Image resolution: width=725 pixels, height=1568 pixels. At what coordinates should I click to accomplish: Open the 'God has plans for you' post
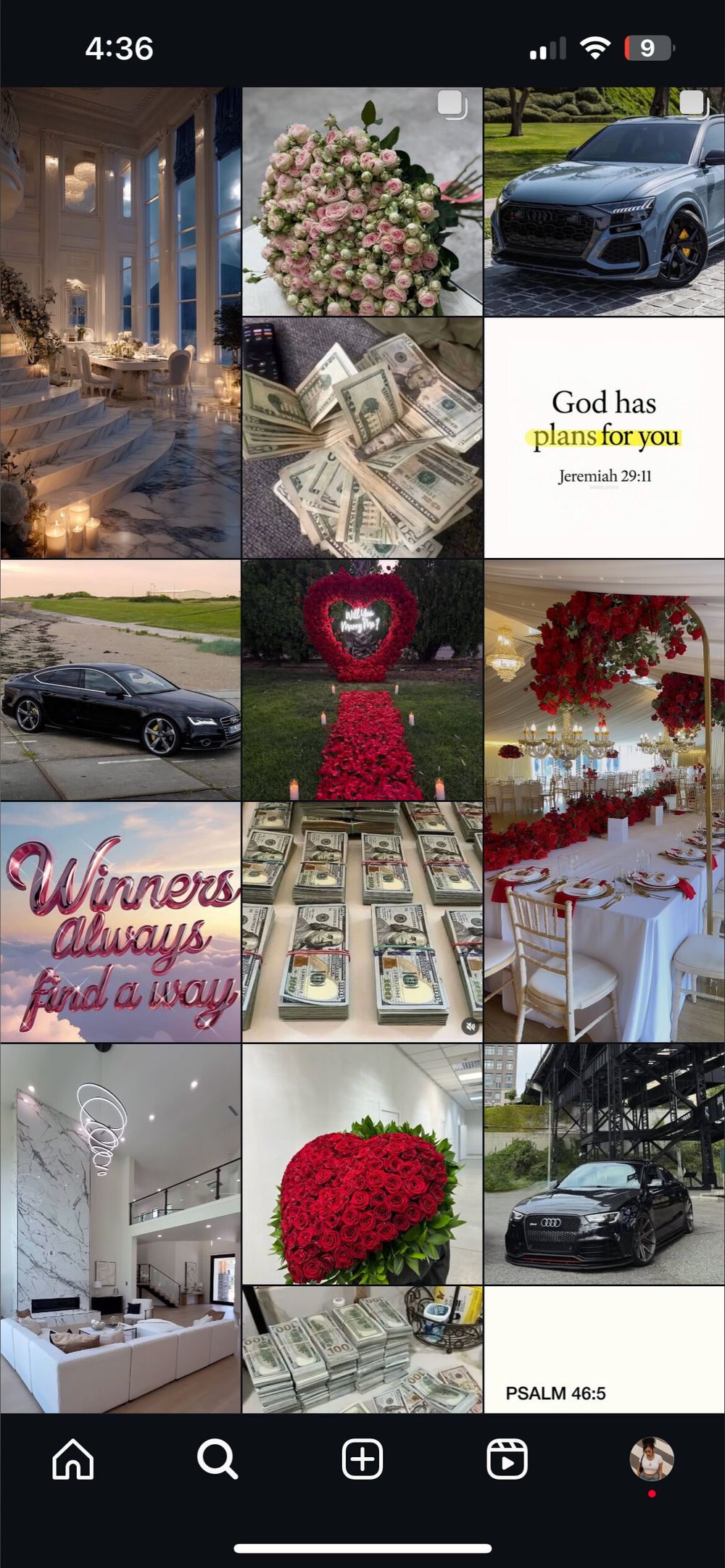pyautogui.click(x=605, y=438)
